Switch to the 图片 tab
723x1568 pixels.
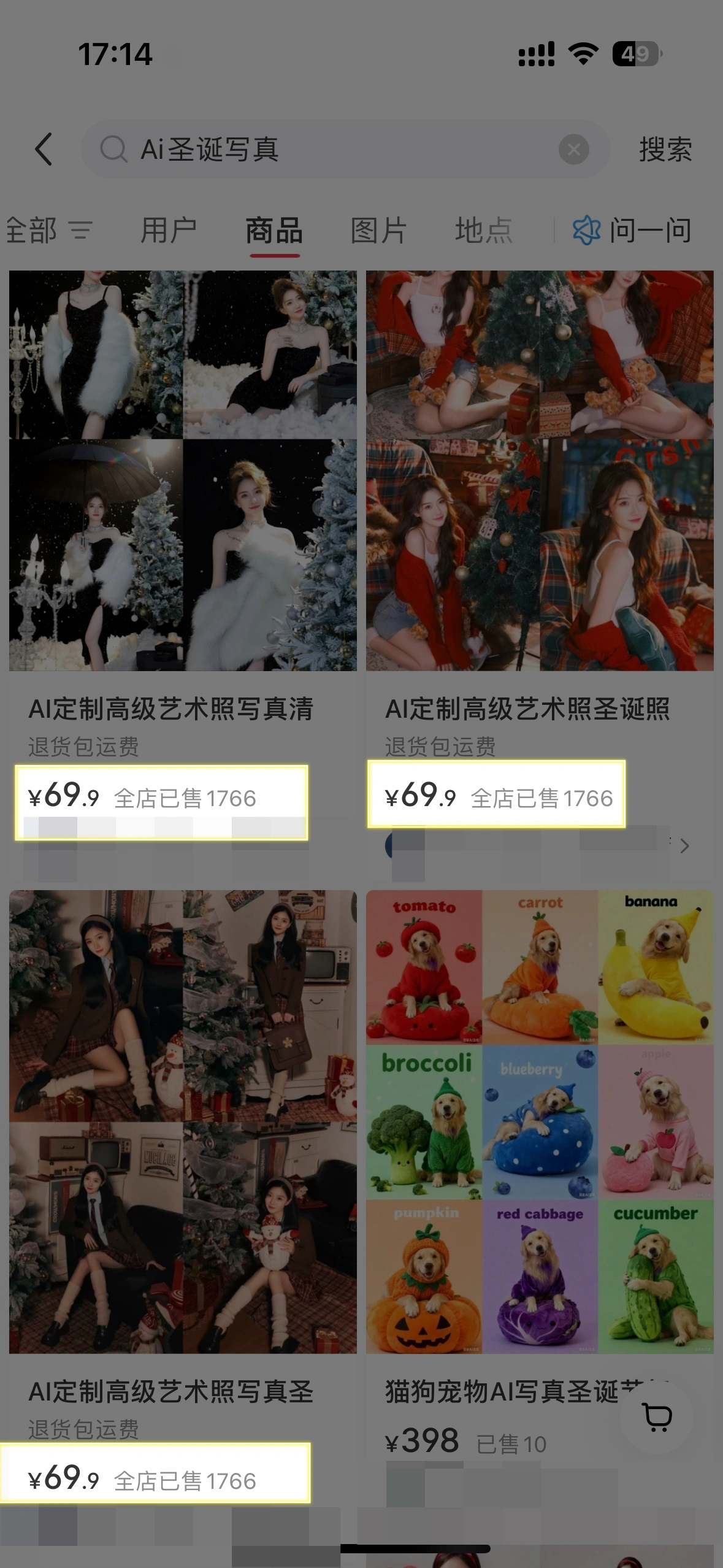coord(378,231)
